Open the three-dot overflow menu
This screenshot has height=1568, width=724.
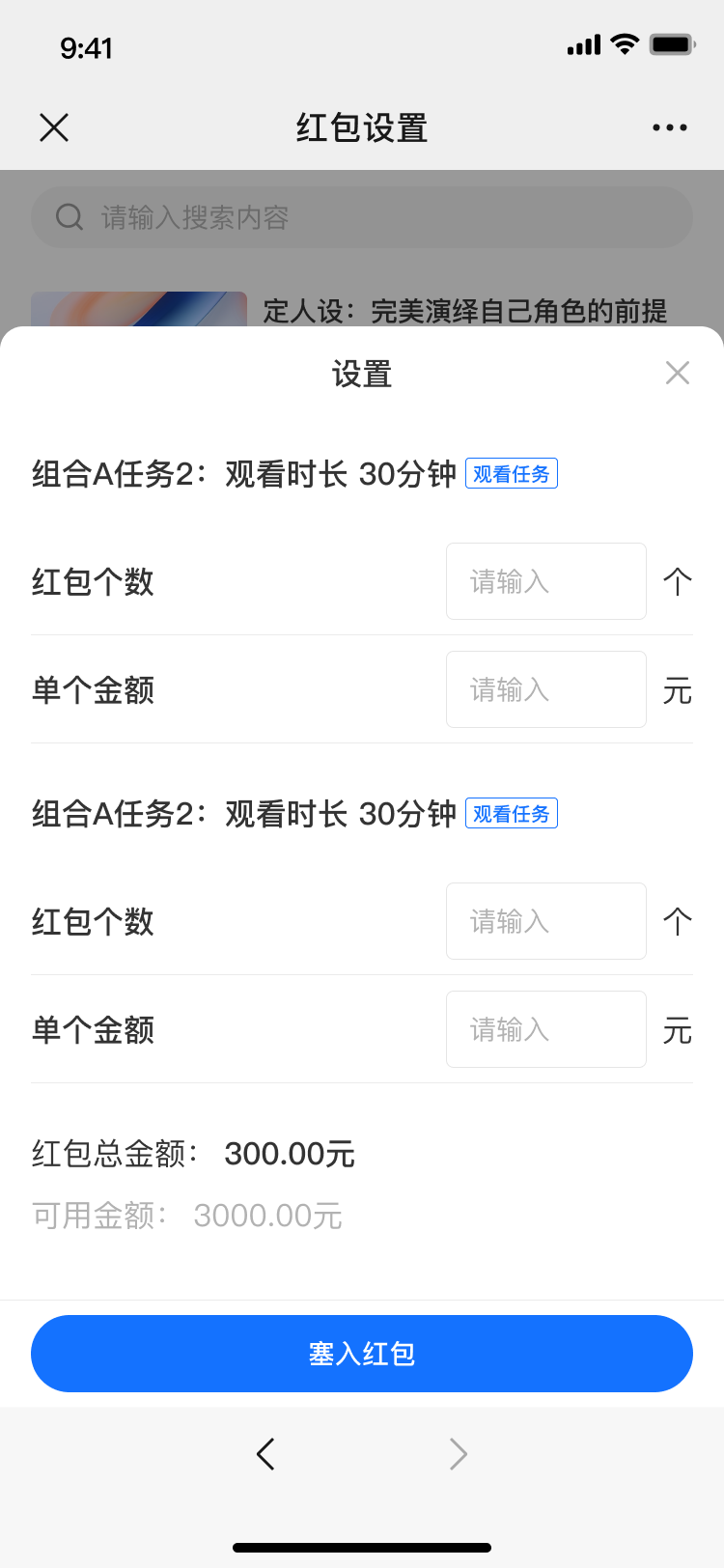point(670,127)
